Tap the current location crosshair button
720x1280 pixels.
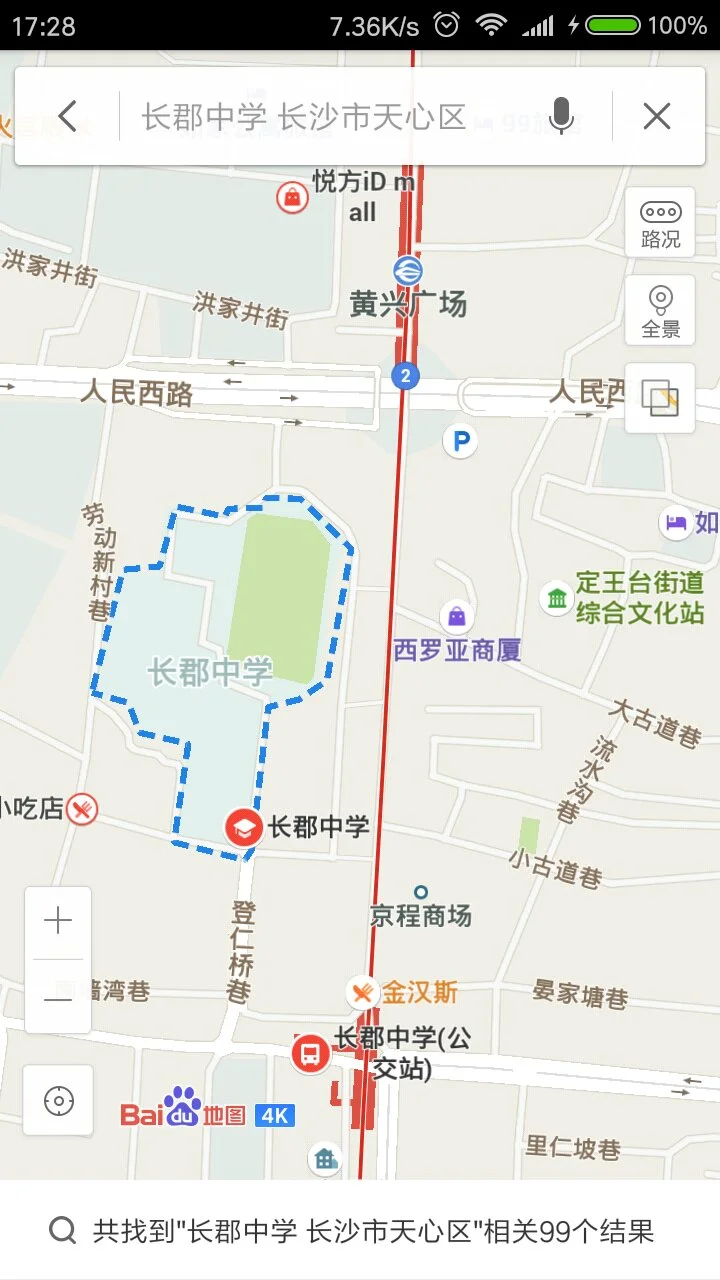(x=59, y=1101)
